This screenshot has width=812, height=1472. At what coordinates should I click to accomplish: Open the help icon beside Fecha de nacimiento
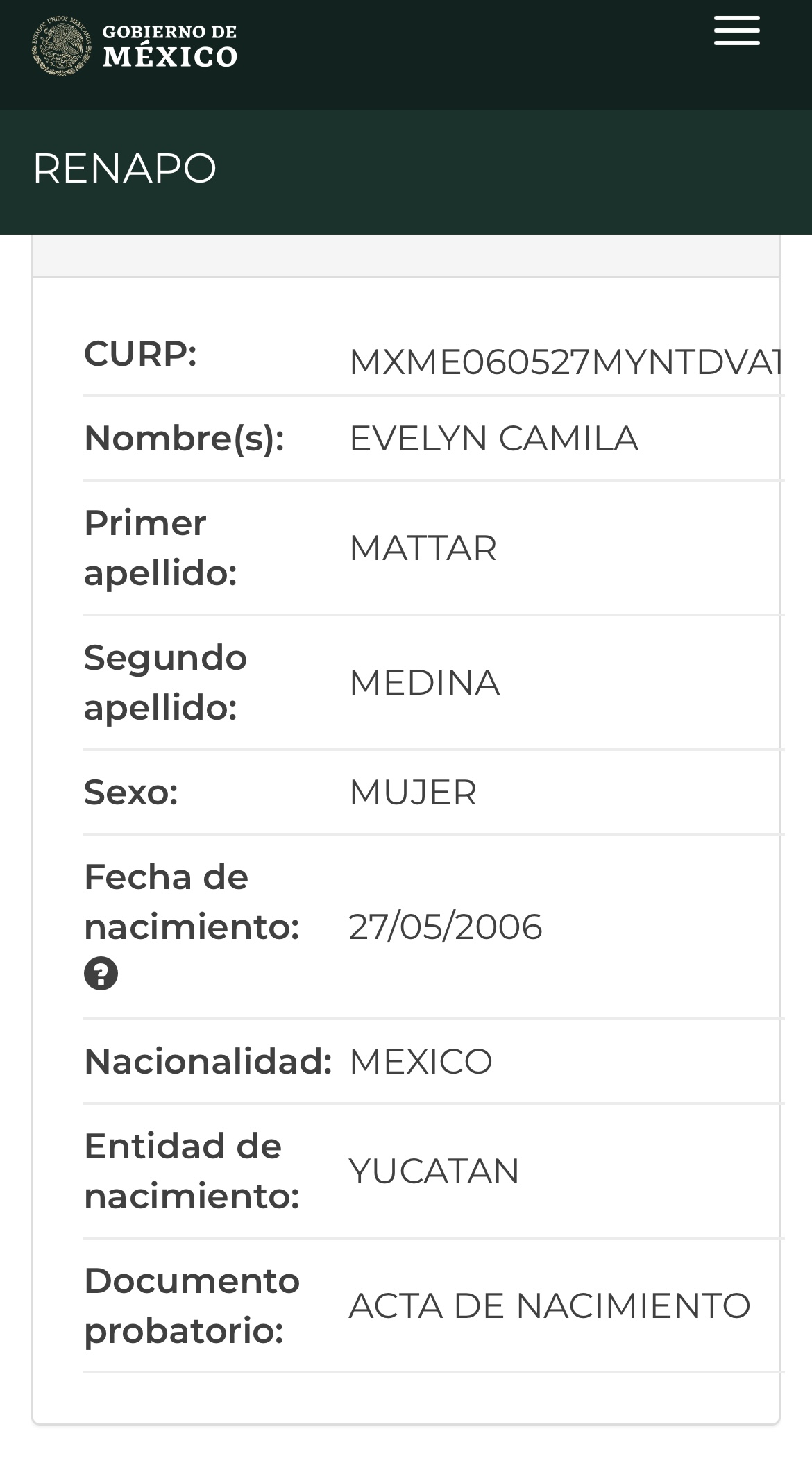coord(101,973)
